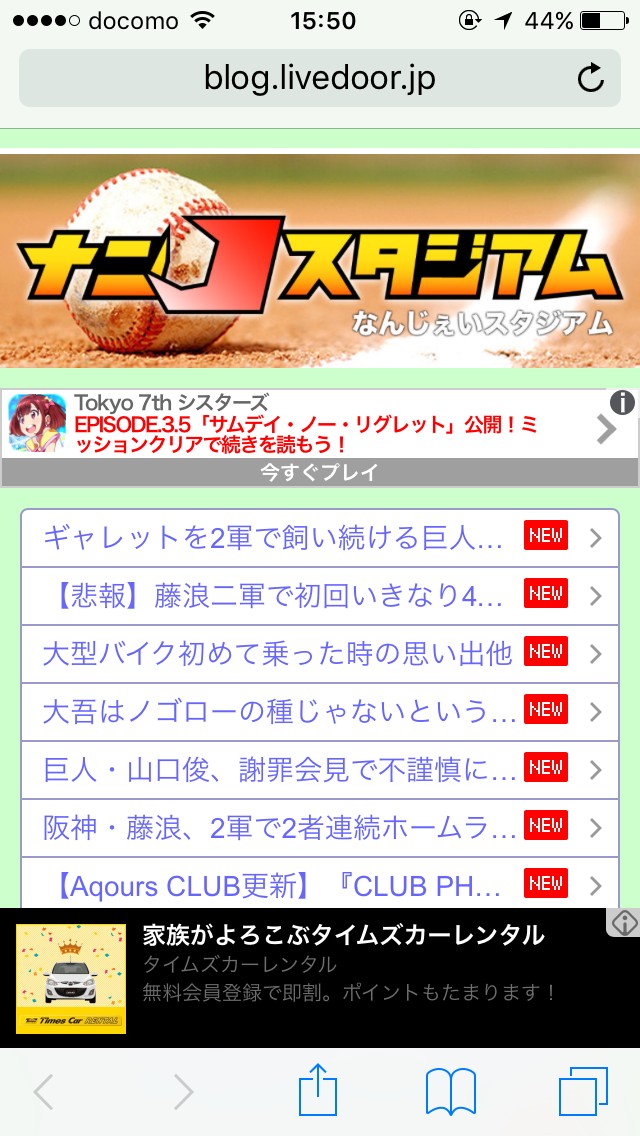
Task: Open Safari bookmarks
Action: click(x=450, y=1092)
